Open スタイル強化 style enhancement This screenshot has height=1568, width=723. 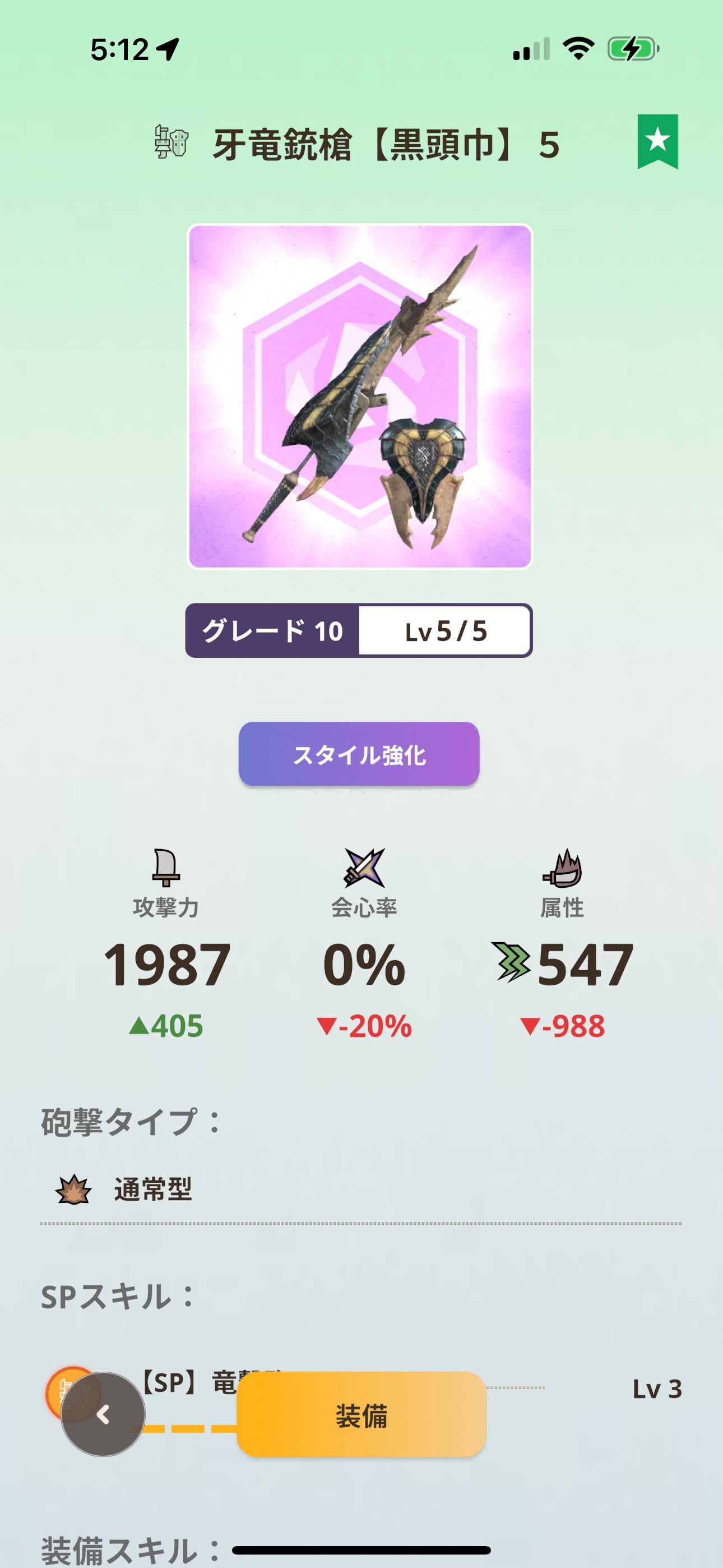[x=359, y=754]
